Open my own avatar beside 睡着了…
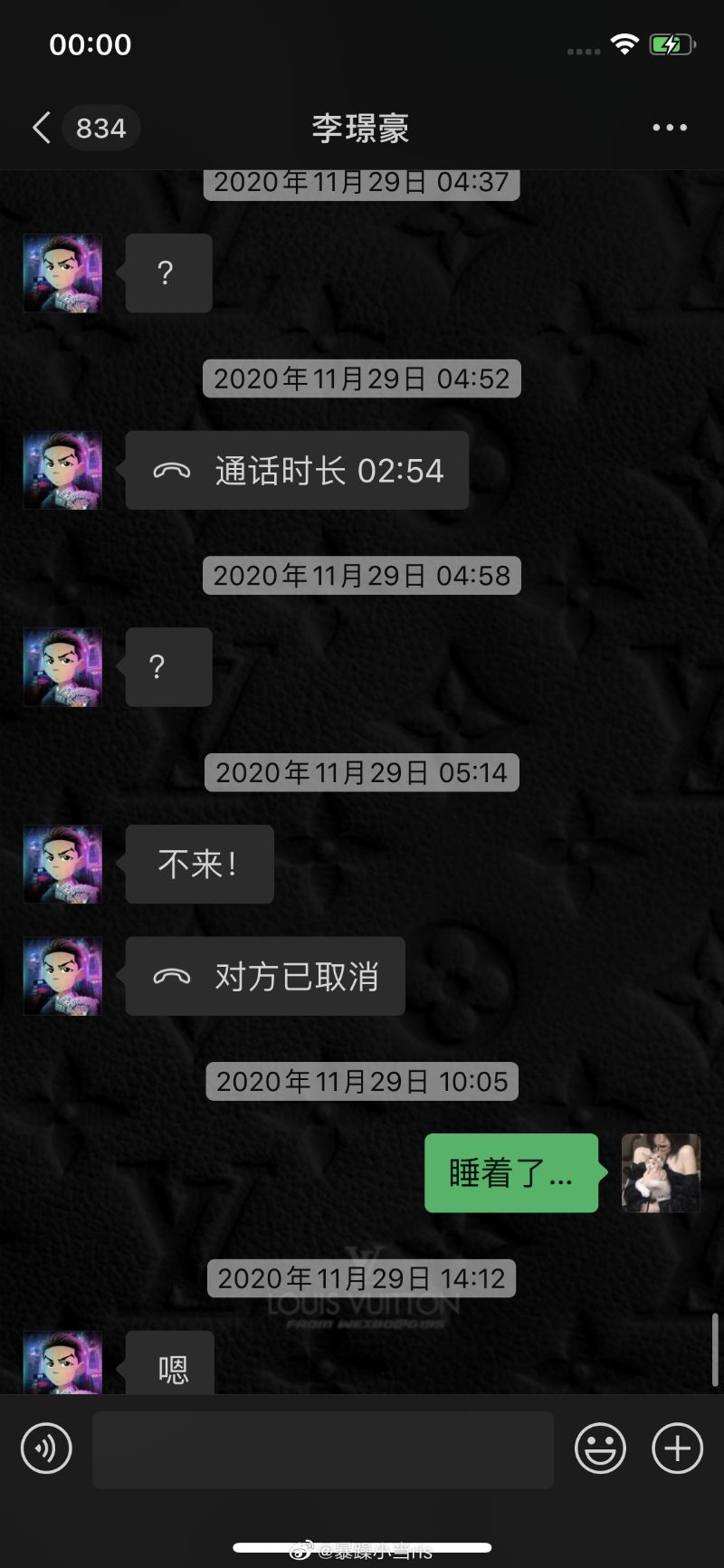Image resolution: width=724 pixels, height=1568 pixels. click(661, 1173)
